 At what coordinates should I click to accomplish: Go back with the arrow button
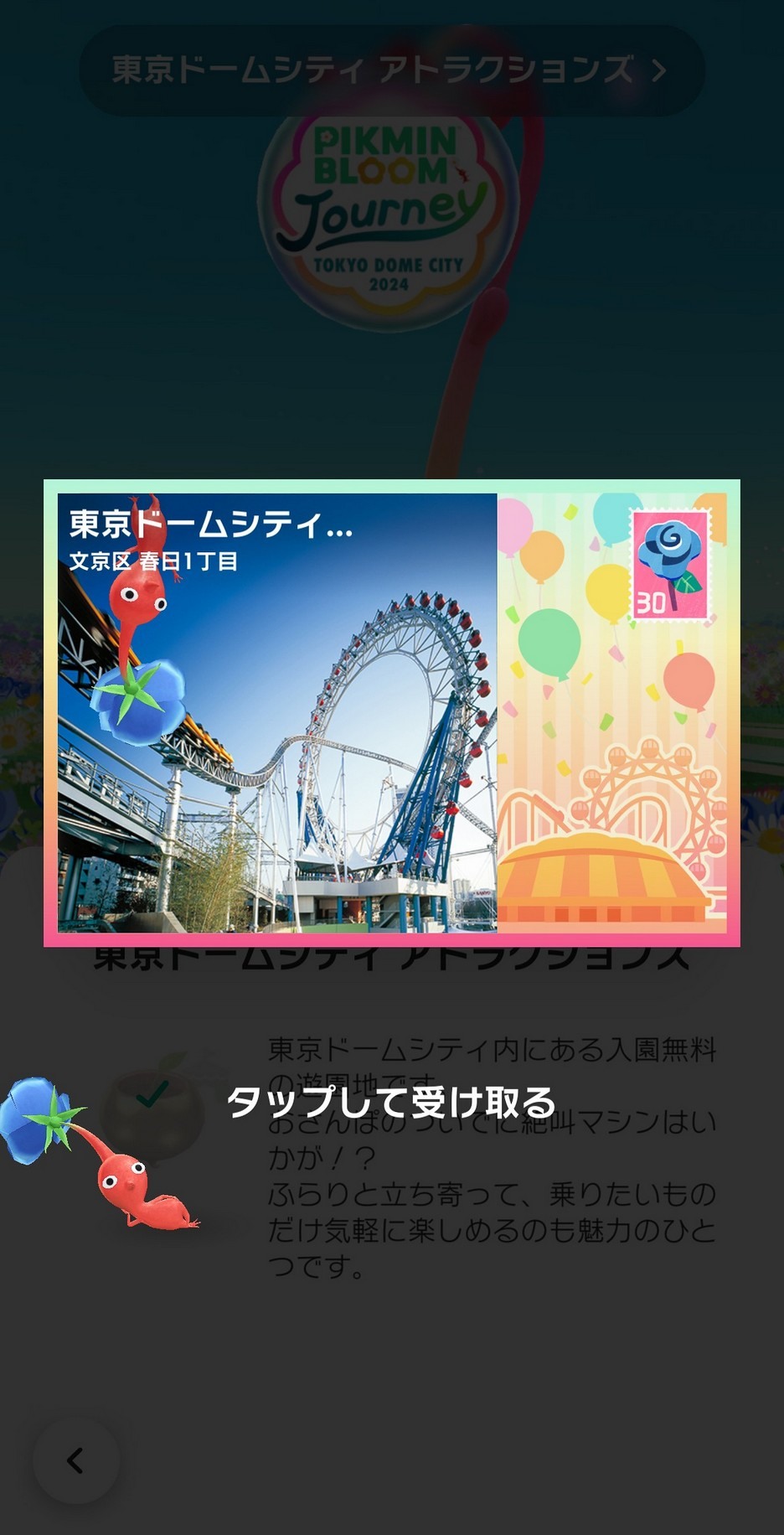pos(75,1460)
